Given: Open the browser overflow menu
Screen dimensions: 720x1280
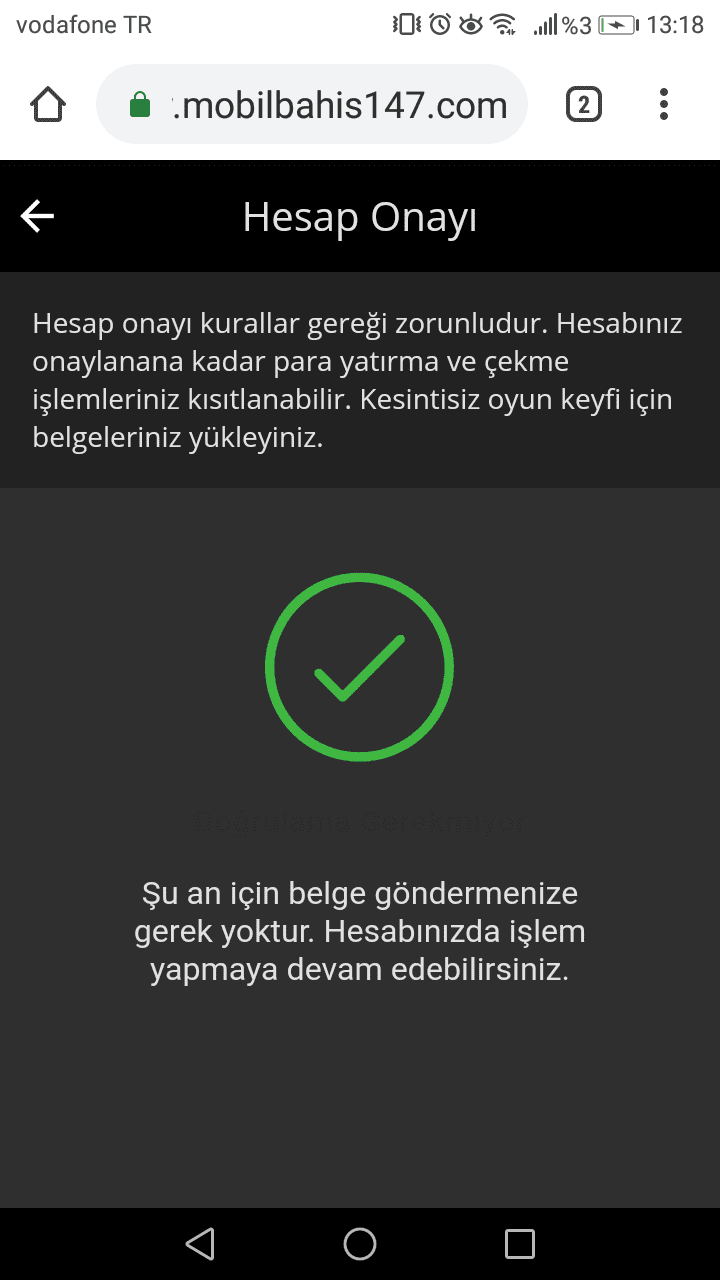Looking at the screenshot, I should pos(664,104).
